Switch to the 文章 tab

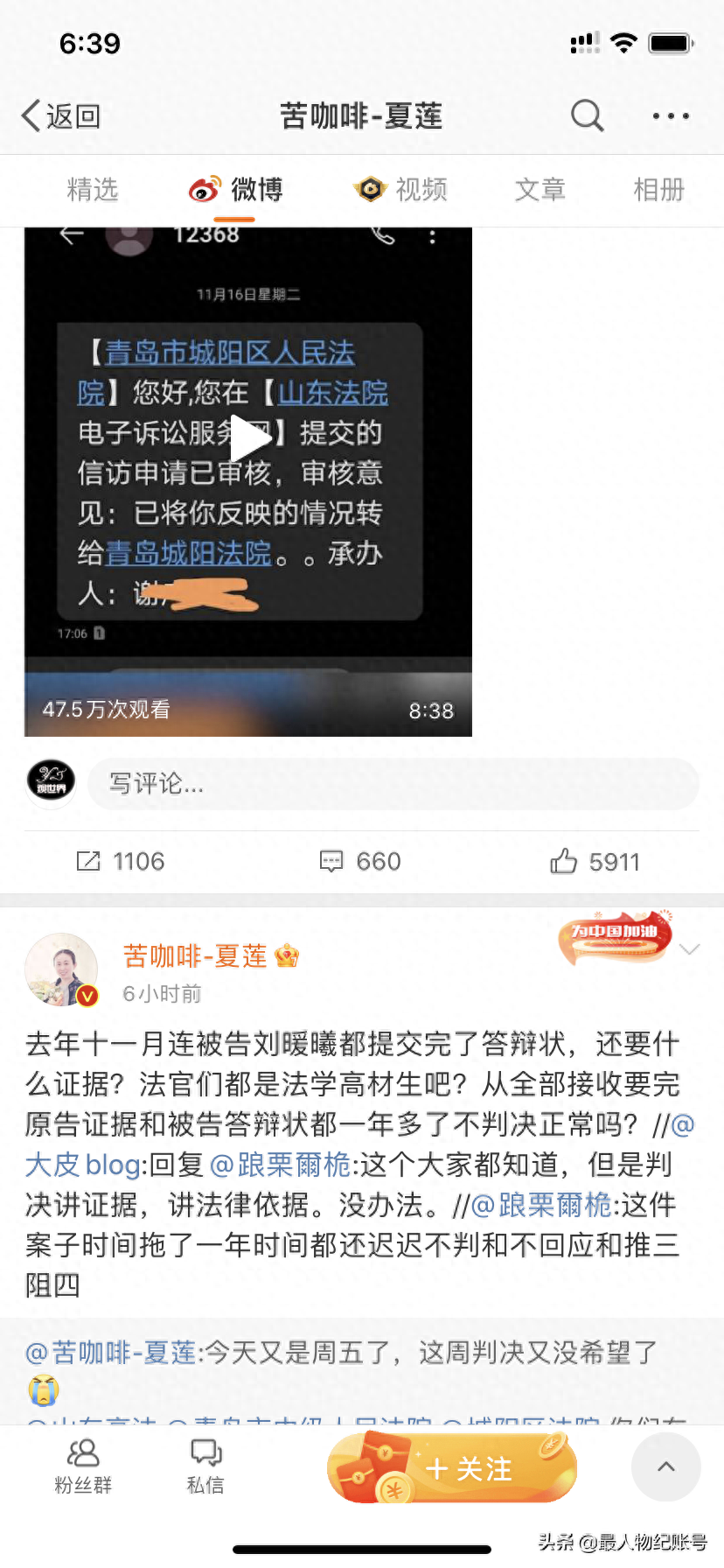(x=540, y=189)
